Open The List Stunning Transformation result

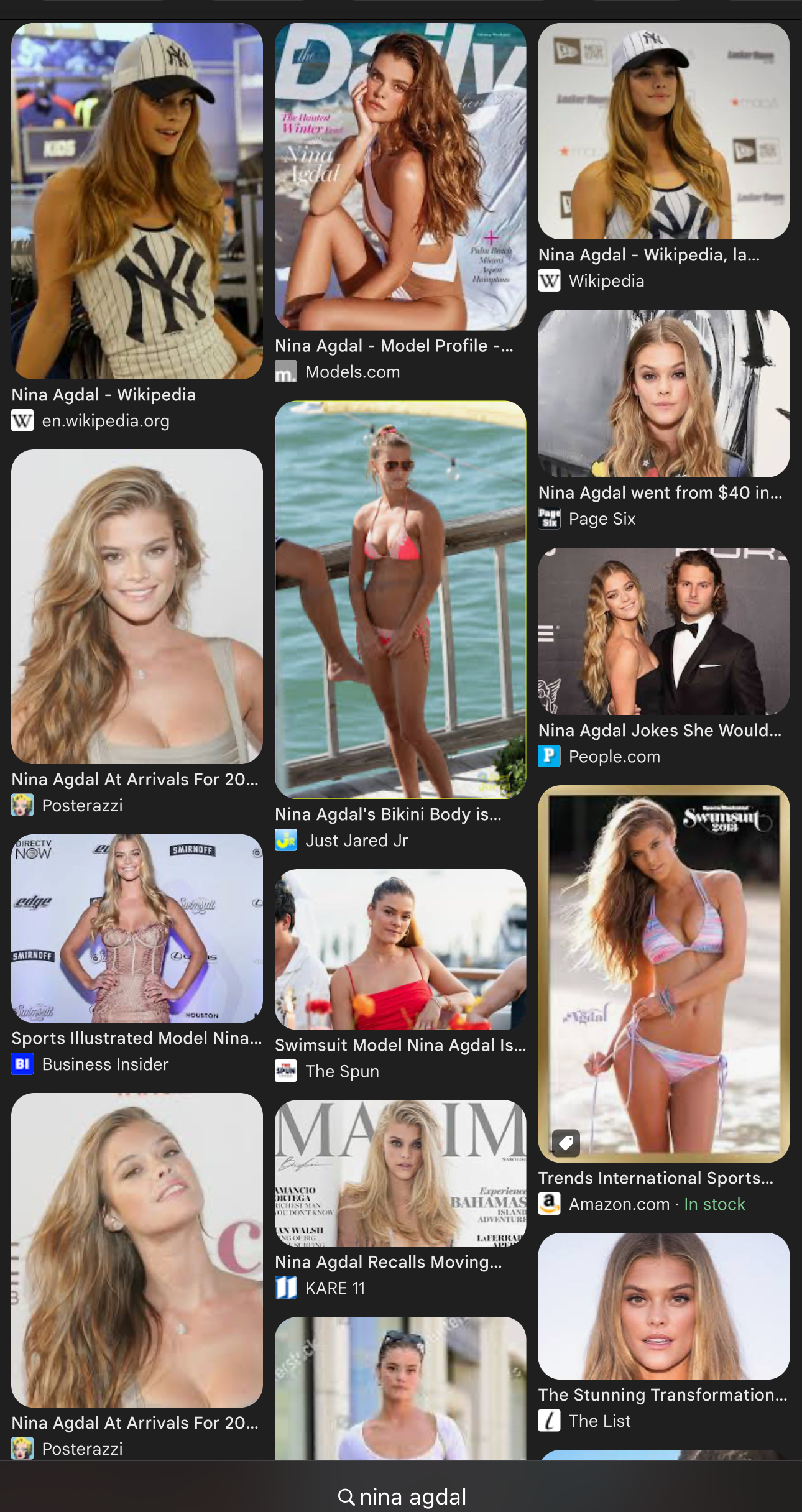point(663,1306)
